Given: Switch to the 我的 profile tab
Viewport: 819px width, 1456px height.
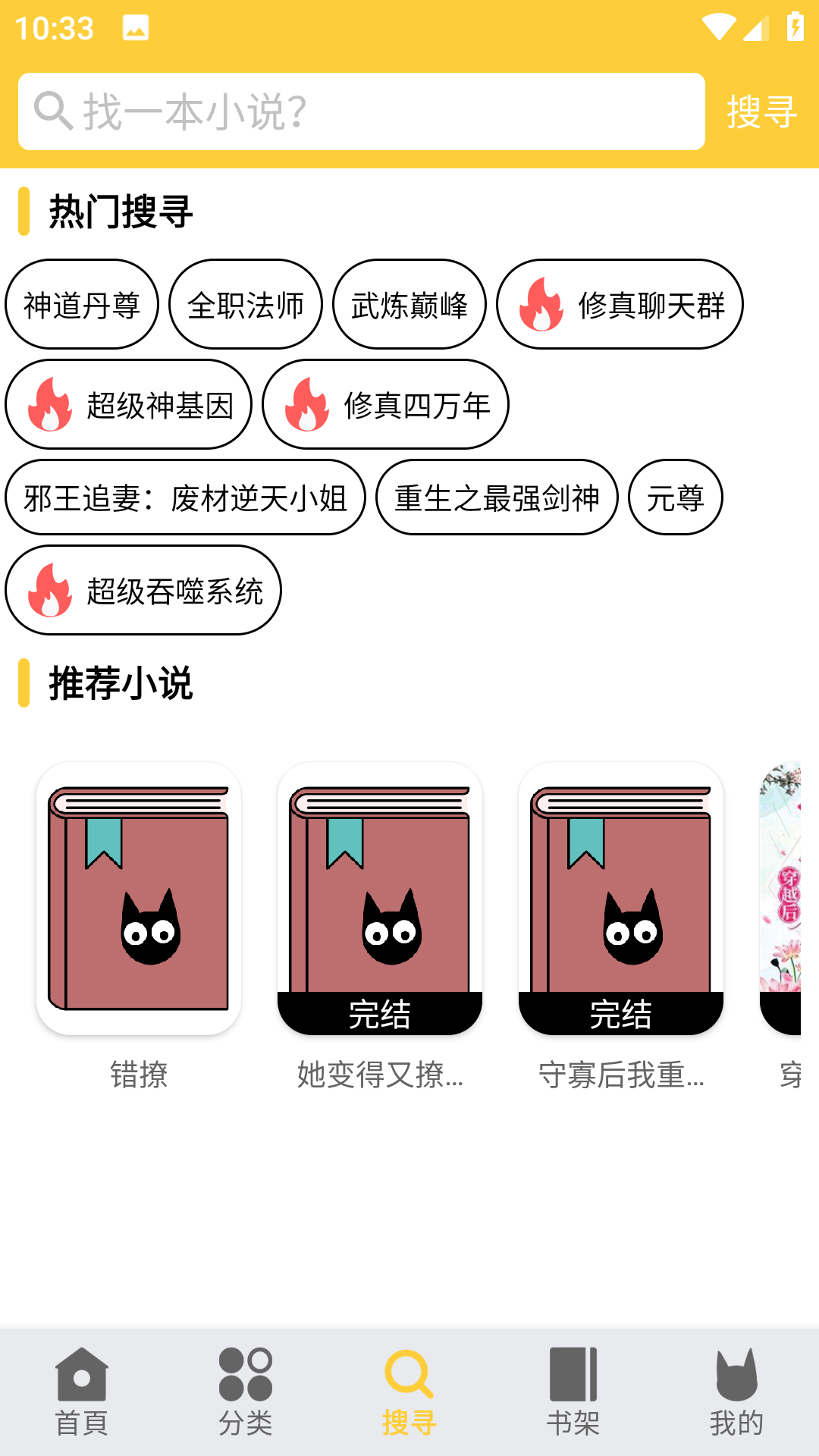Looking at the screenshot, I should coord(736,1392).
